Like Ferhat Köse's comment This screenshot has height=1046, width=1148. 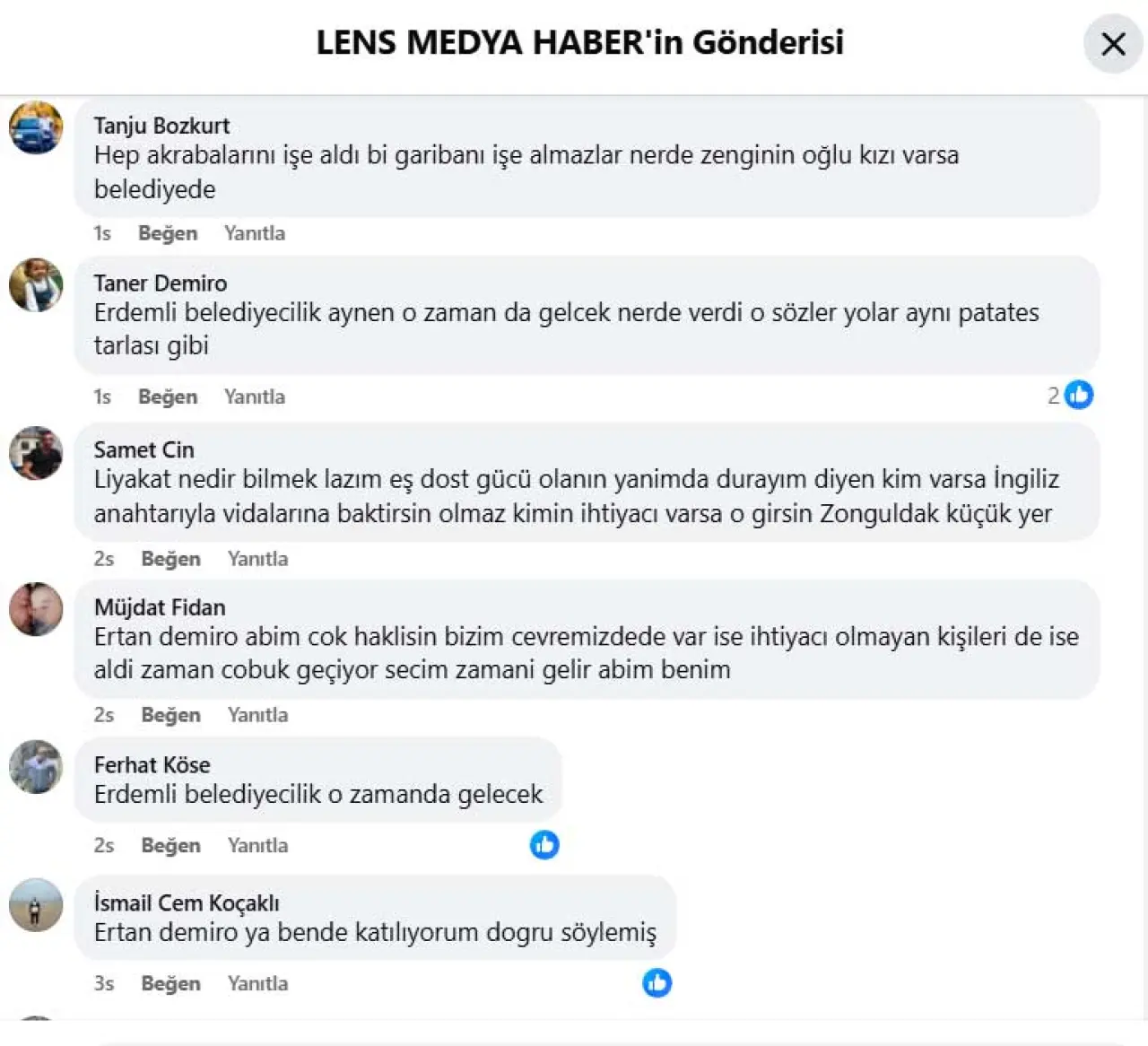click(x=170, y=845)
